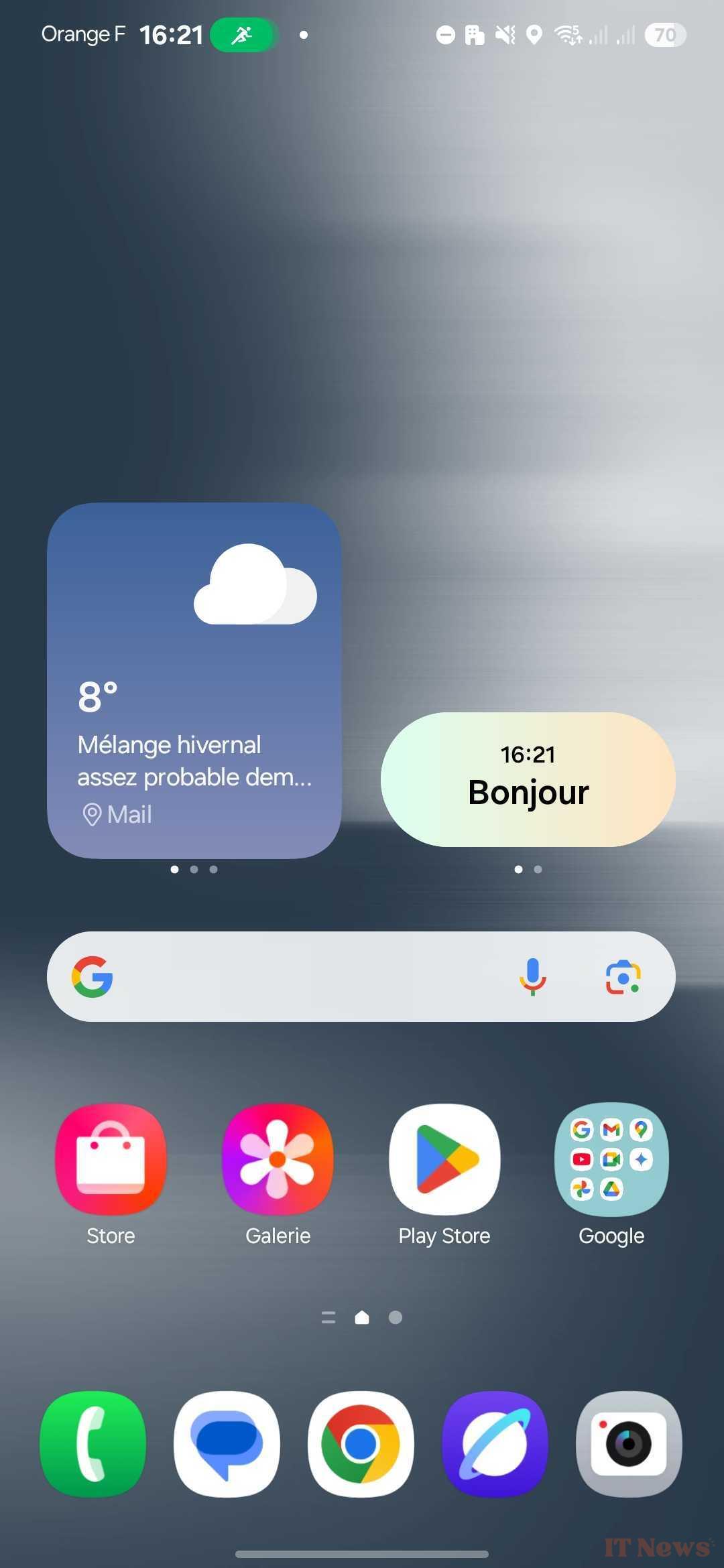Launch the Camera app
This screenshot has height=1568, width=724.
(629, 1443)
